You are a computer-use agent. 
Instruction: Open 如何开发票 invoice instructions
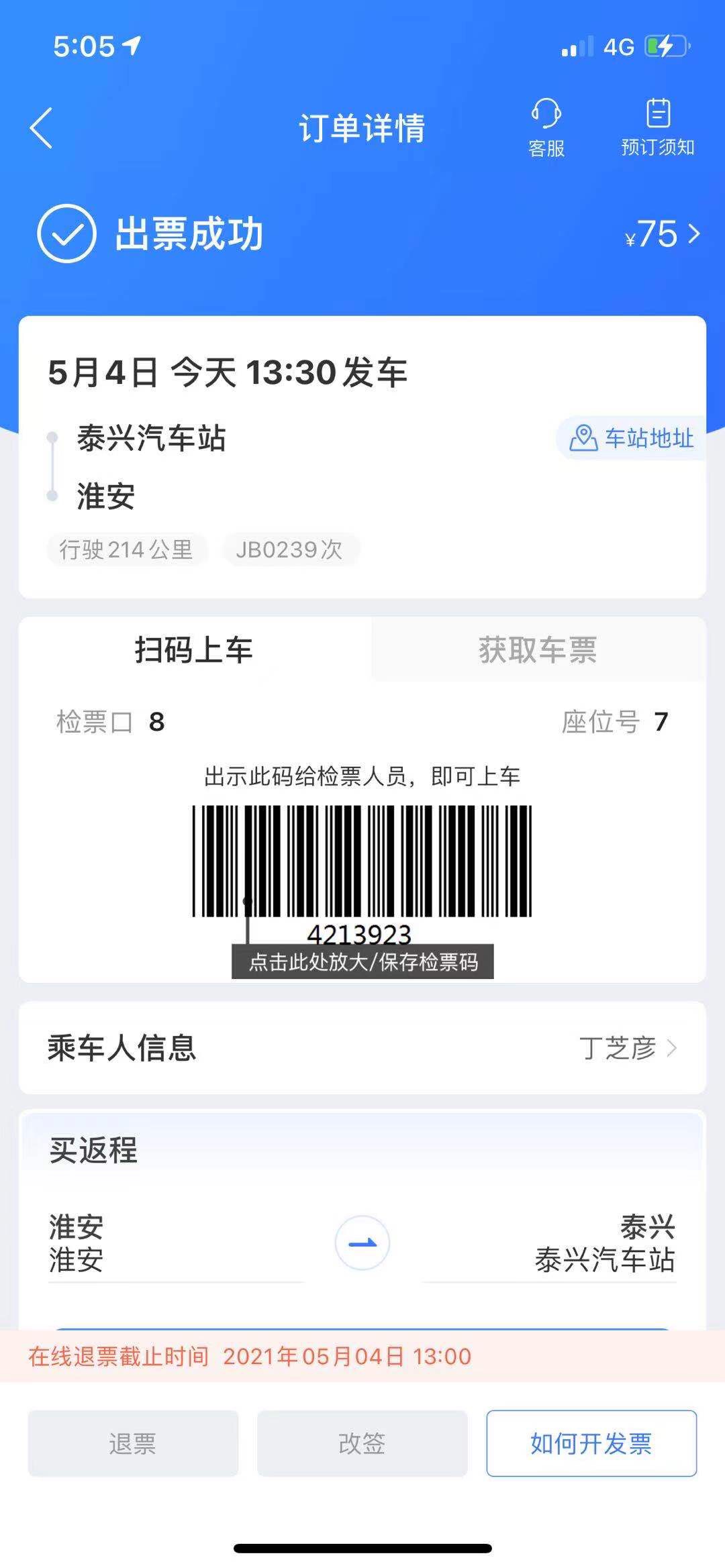pyautogui.click(x=591, y=1443)
